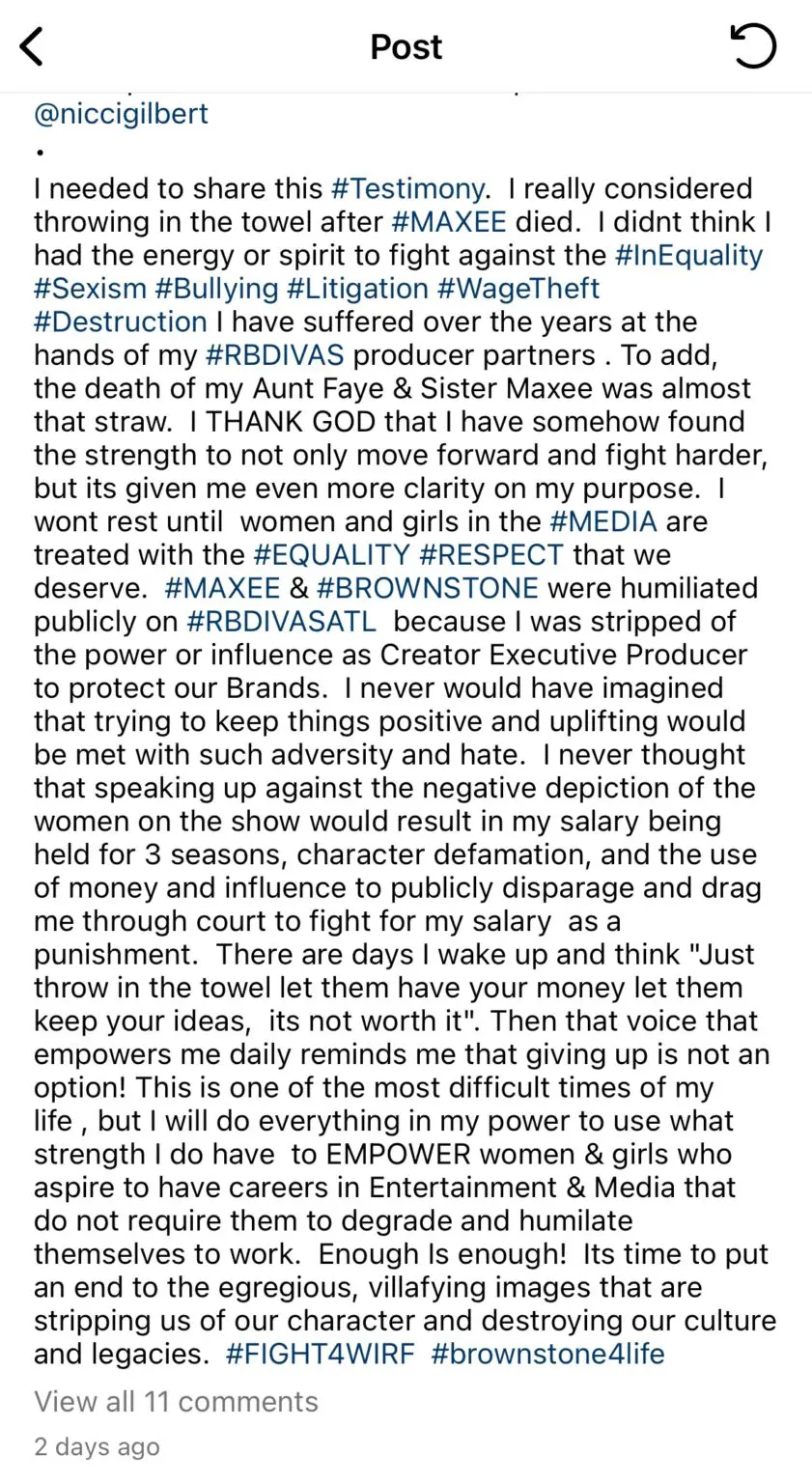Open the #RBDIVAS hashtag
812x1483 pixels.
[x=275, y=354]
